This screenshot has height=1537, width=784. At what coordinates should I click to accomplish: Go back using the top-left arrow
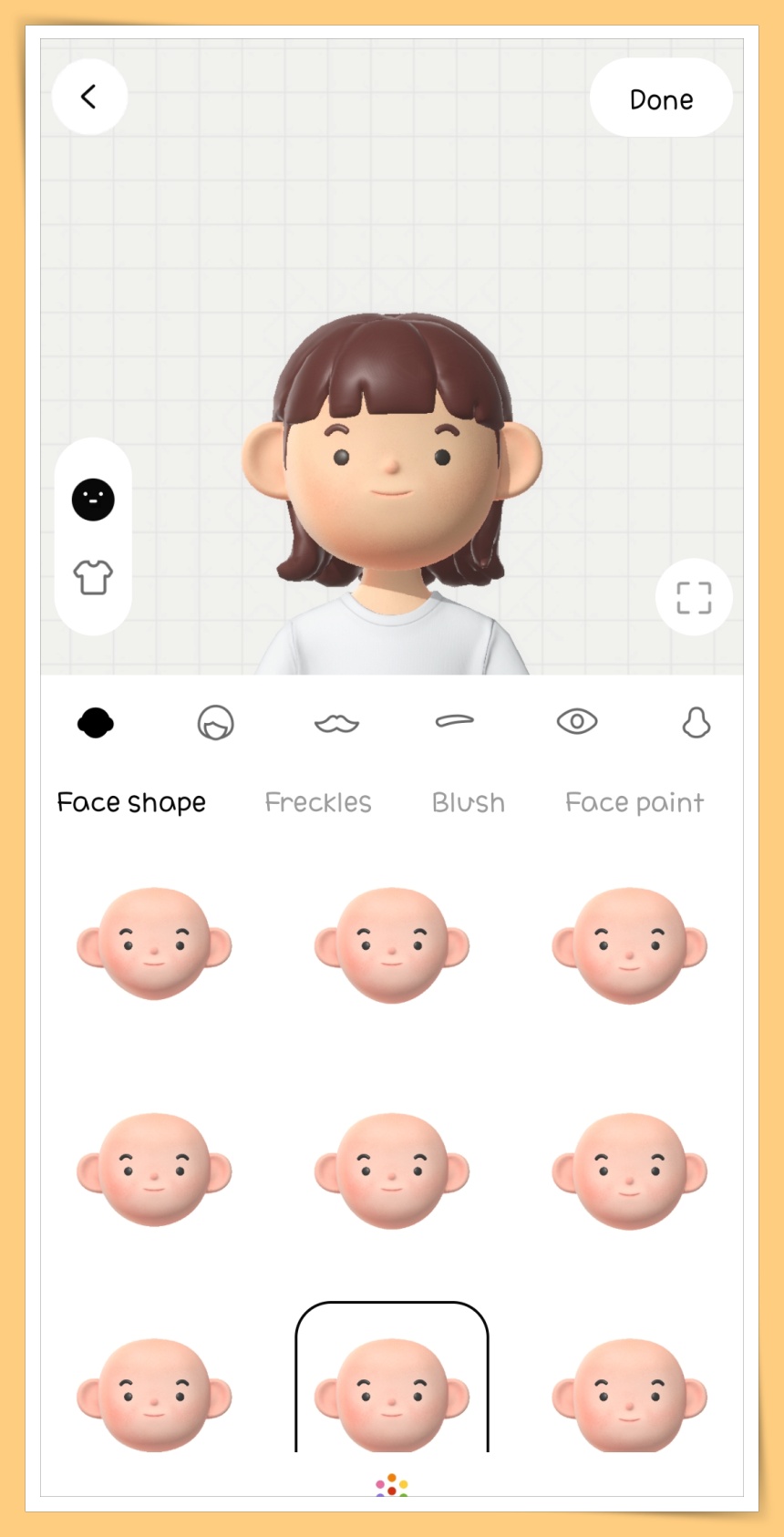(89, 97)
